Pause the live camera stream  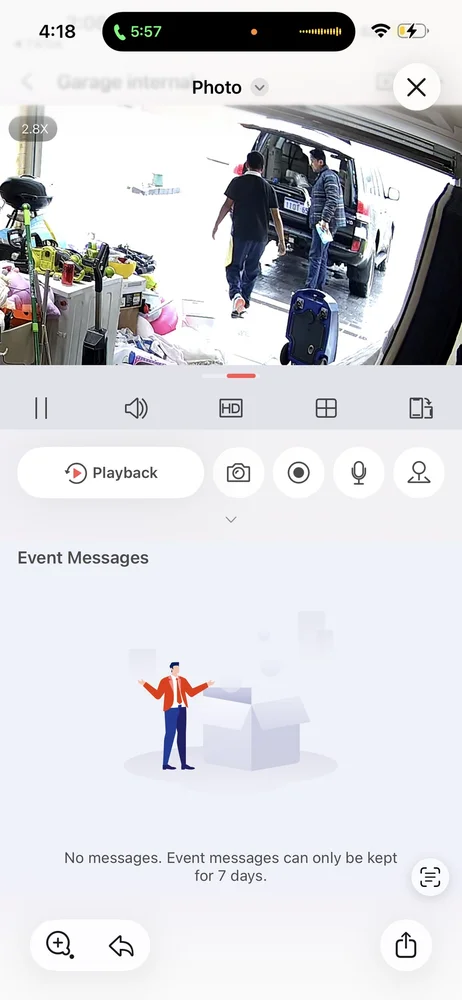41,408
